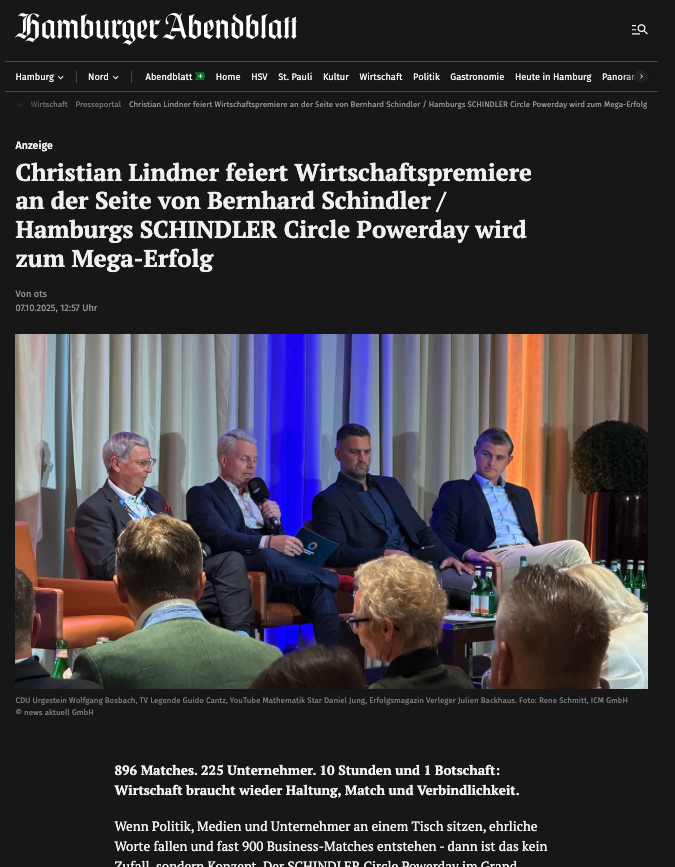Open the panel discussion photo
The width and height of the screenshot is (675, 867).
tap(331, 511)
